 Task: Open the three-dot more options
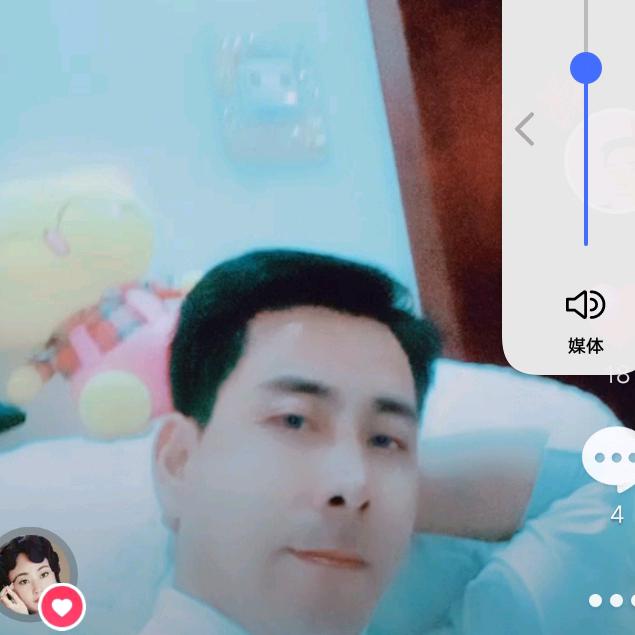[x=614, y=600]
